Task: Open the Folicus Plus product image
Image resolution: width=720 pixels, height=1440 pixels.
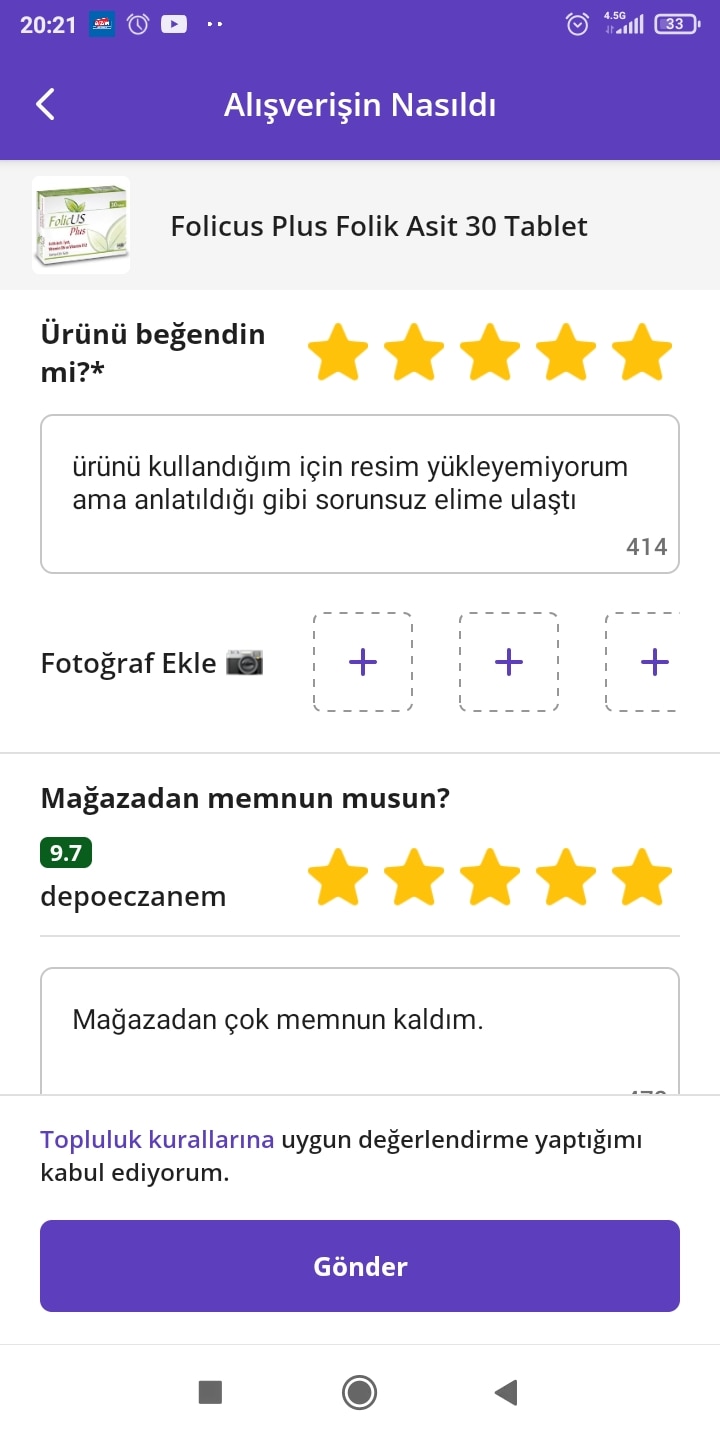Action: [81, 225]
